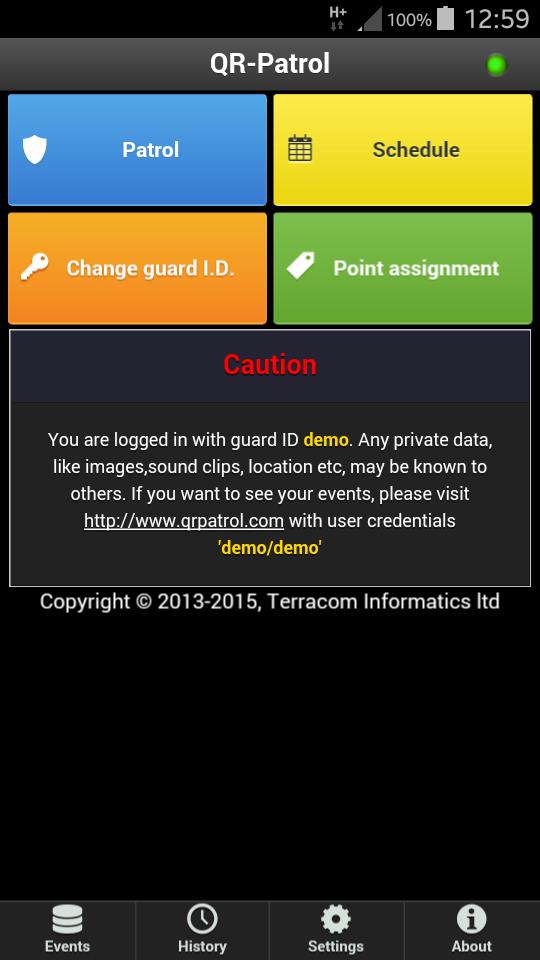Viewport: 540px width, 960px height.
Task: Open the Schedule tile
Action: [403, 149]
